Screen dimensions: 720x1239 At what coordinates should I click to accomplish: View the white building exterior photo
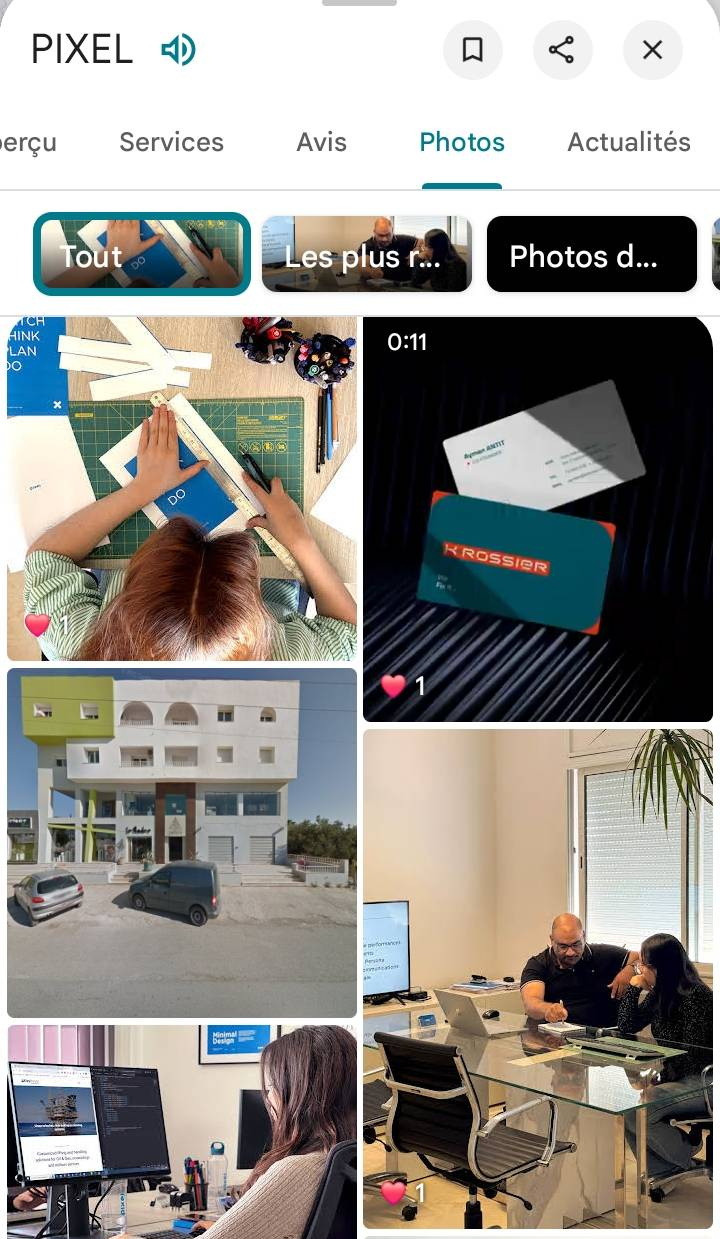[x=182, y=842]
